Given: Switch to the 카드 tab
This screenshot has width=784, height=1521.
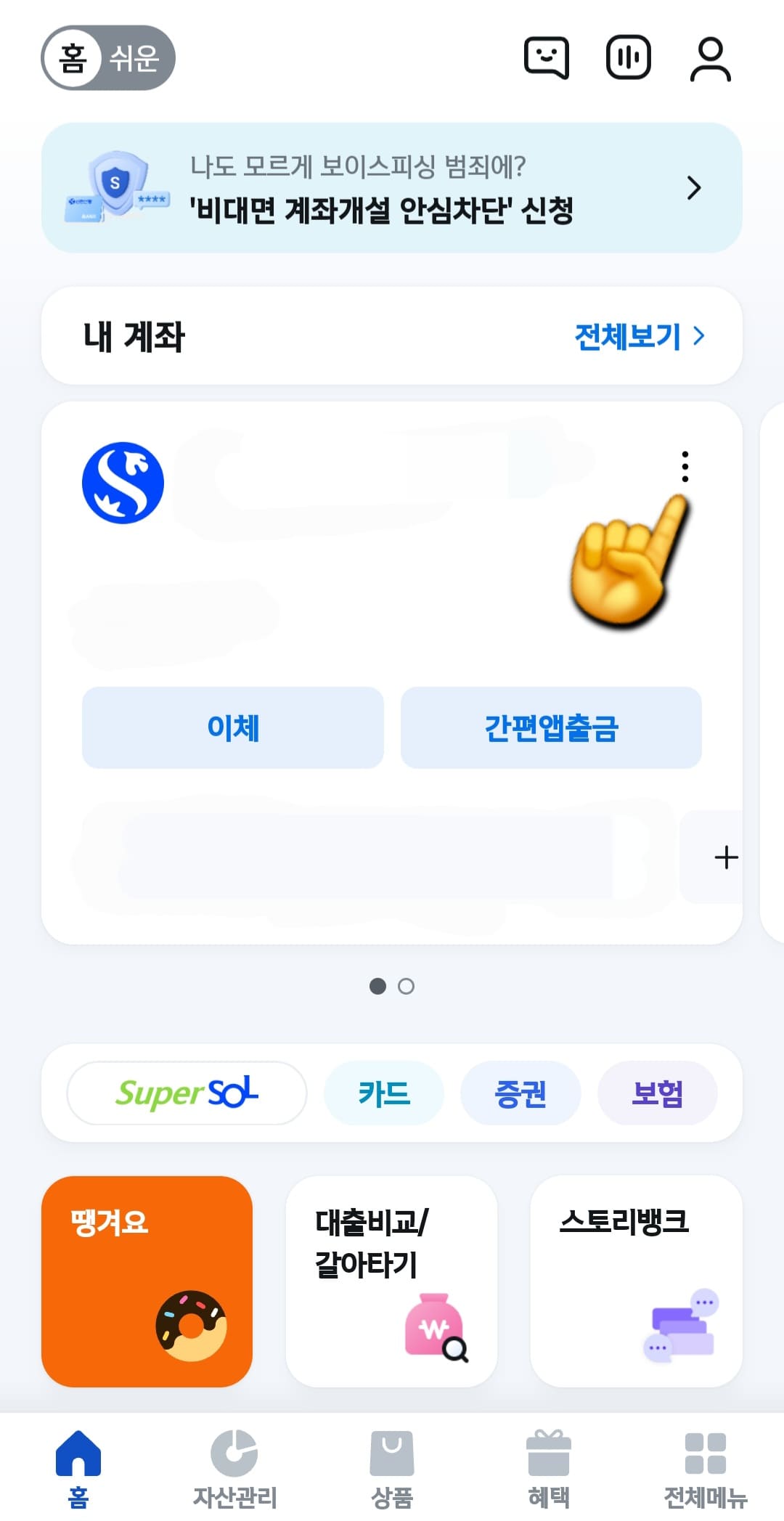Looking at the screenshot, I should coord(383,1093).
